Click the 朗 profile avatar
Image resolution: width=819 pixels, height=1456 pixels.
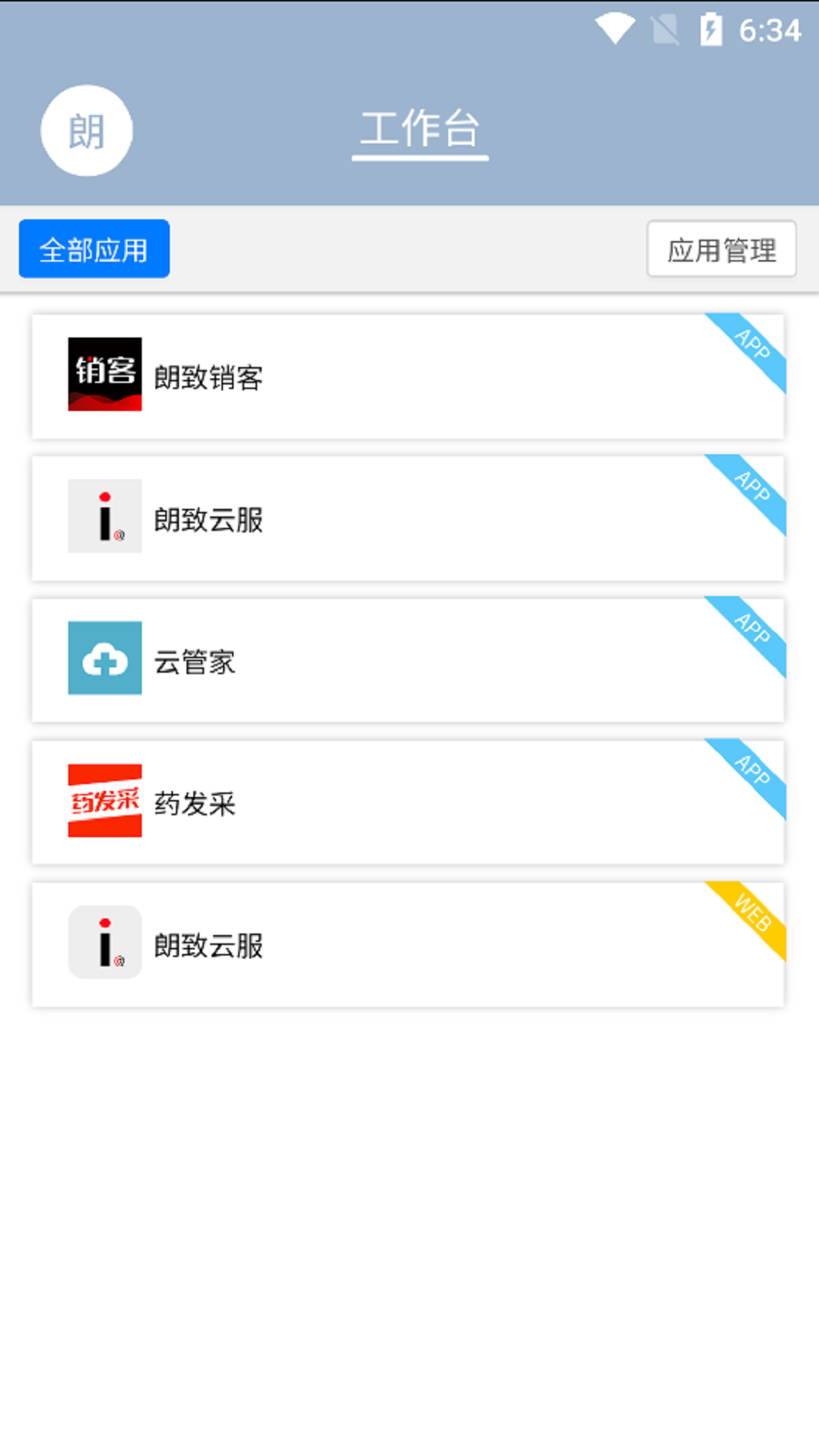pos(86,130)
